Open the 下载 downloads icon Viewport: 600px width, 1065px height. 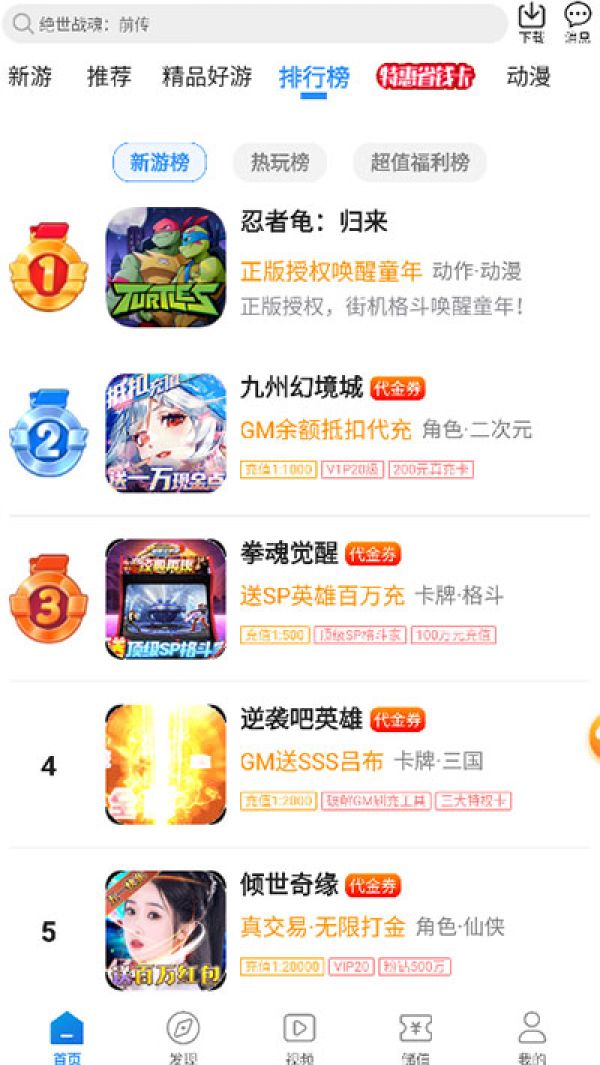[532, 22]
